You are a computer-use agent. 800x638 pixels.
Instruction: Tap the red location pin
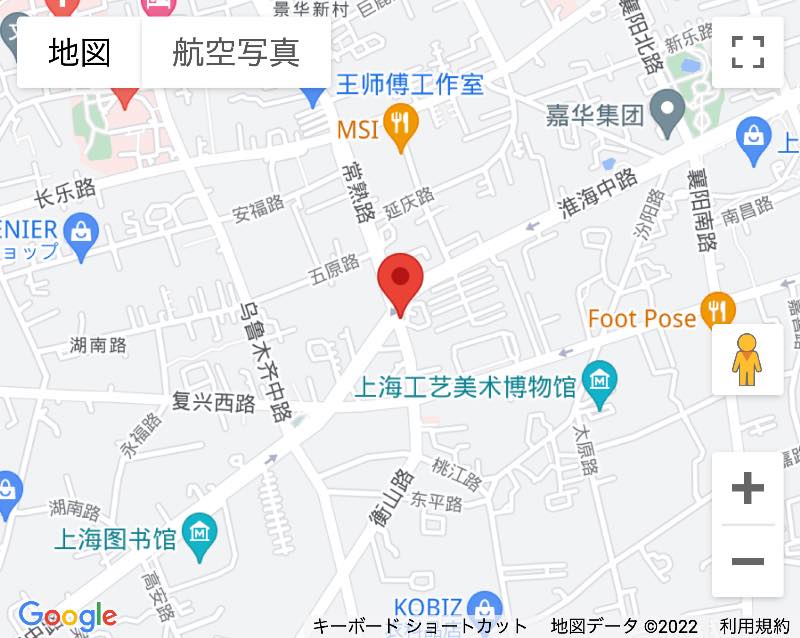tap(400, 280)
